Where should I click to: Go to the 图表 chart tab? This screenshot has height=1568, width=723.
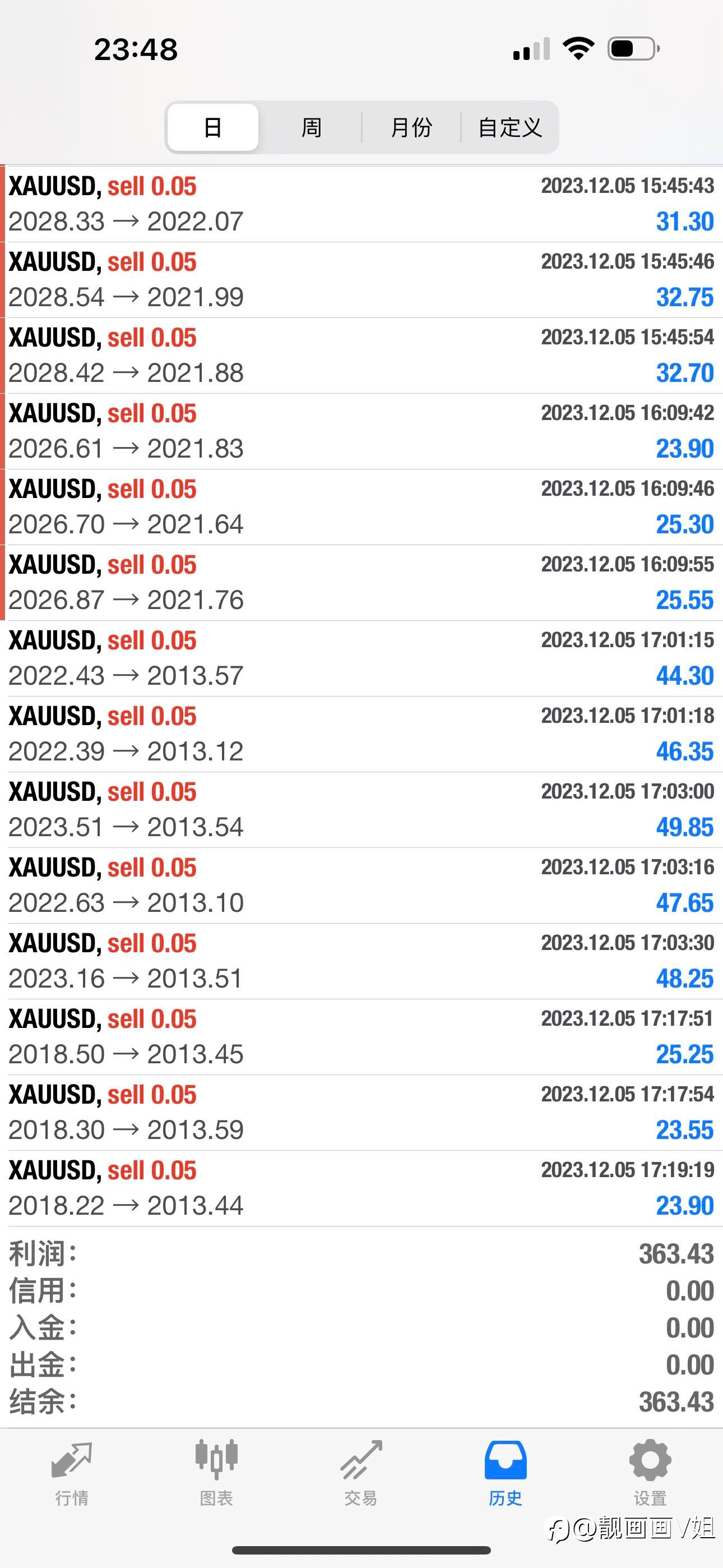click(216, 1473)
